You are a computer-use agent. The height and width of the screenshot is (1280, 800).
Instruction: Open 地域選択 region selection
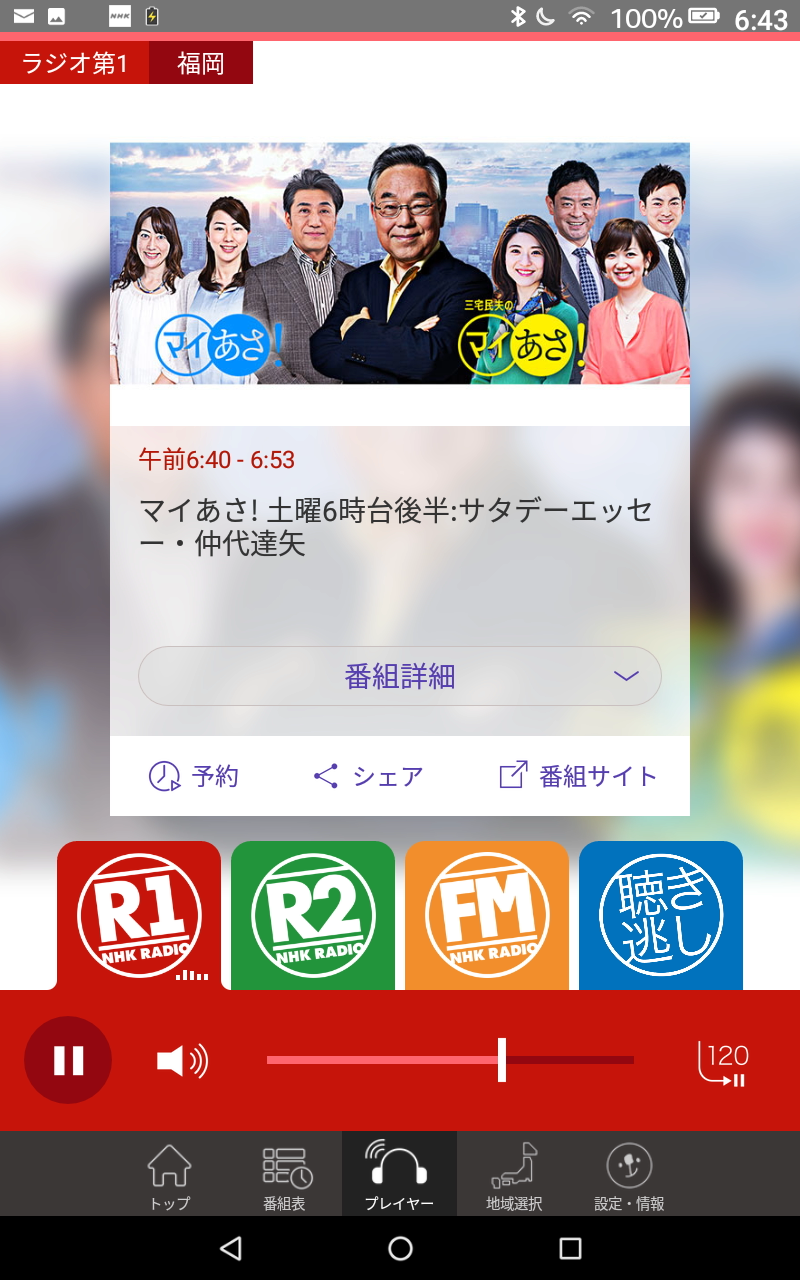pos(514,1174)
